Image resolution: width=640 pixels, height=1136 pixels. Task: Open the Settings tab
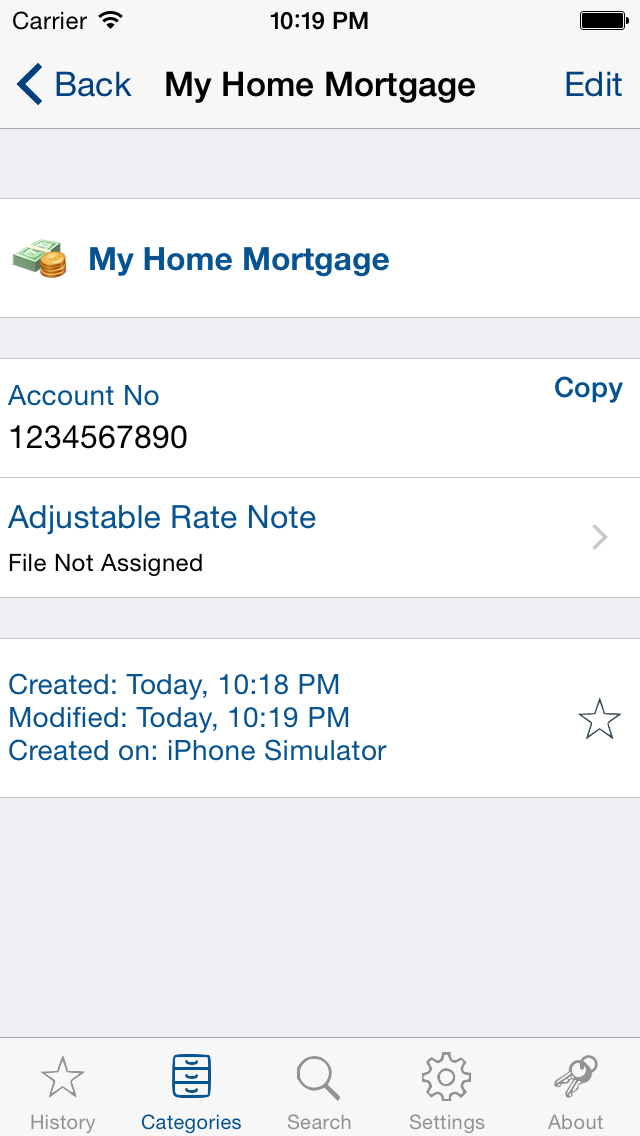(447, 1093)
